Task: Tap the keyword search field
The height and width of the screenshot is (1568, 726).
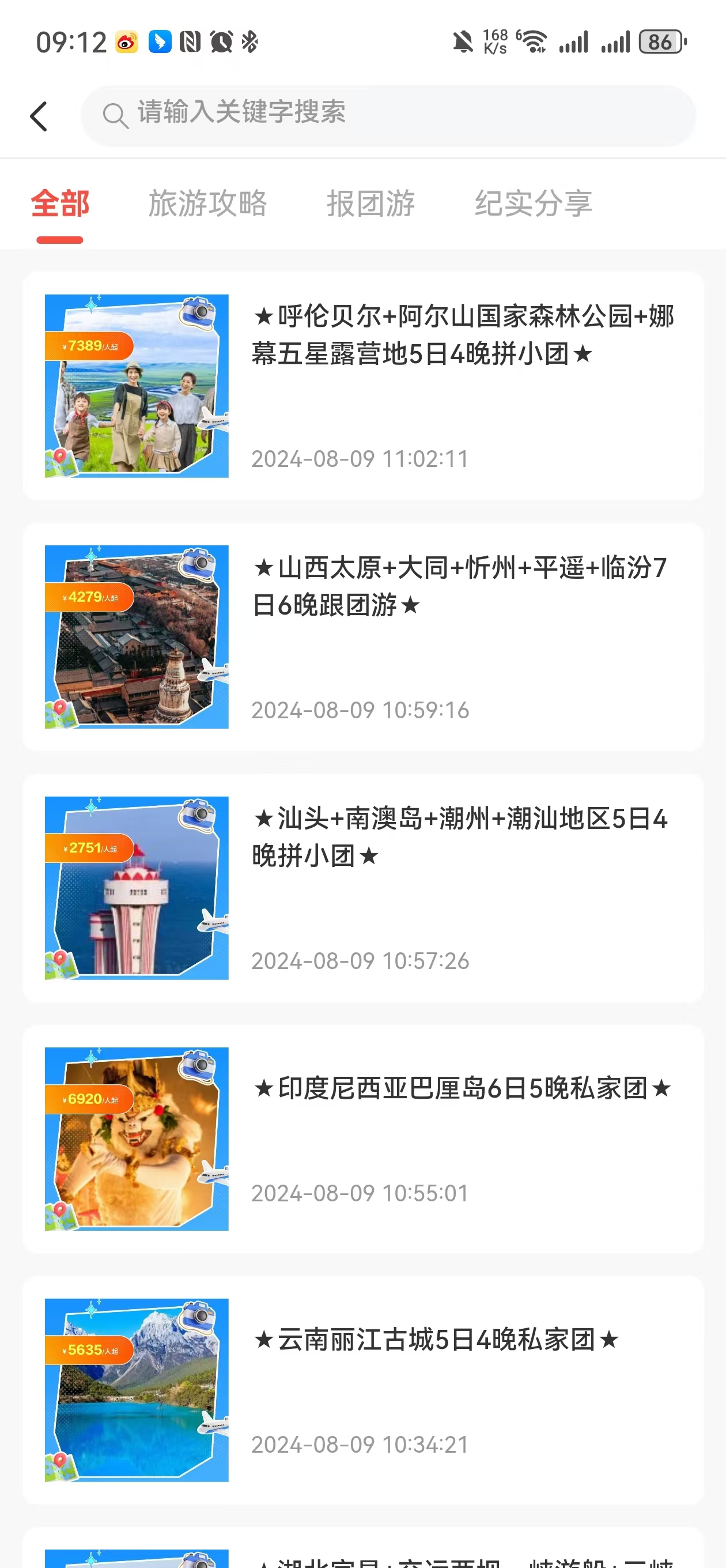Action: (x=388, y=115)
